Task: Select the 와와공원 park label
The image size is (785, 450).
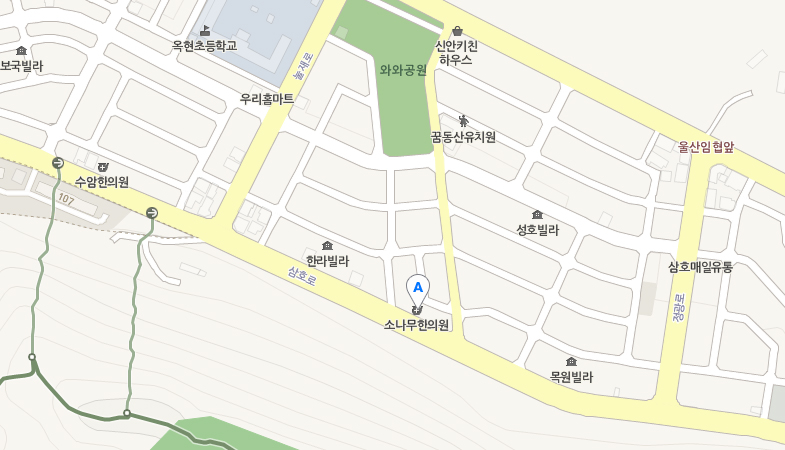Action: [x=403, y=70]
